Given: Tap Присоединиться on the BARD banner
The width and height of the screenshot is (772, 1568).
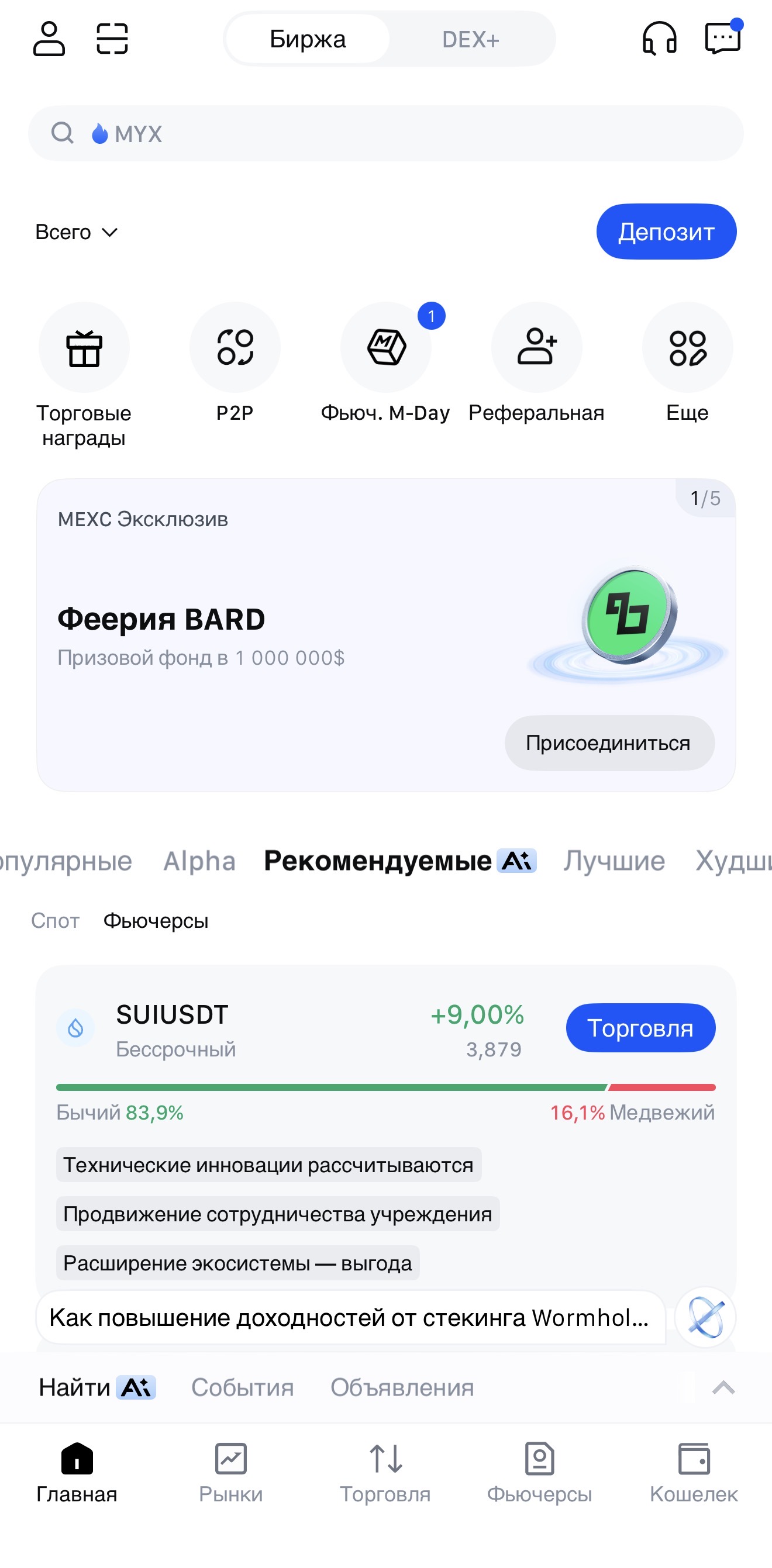Looking at the screenshot, I should tap(609, 743).
